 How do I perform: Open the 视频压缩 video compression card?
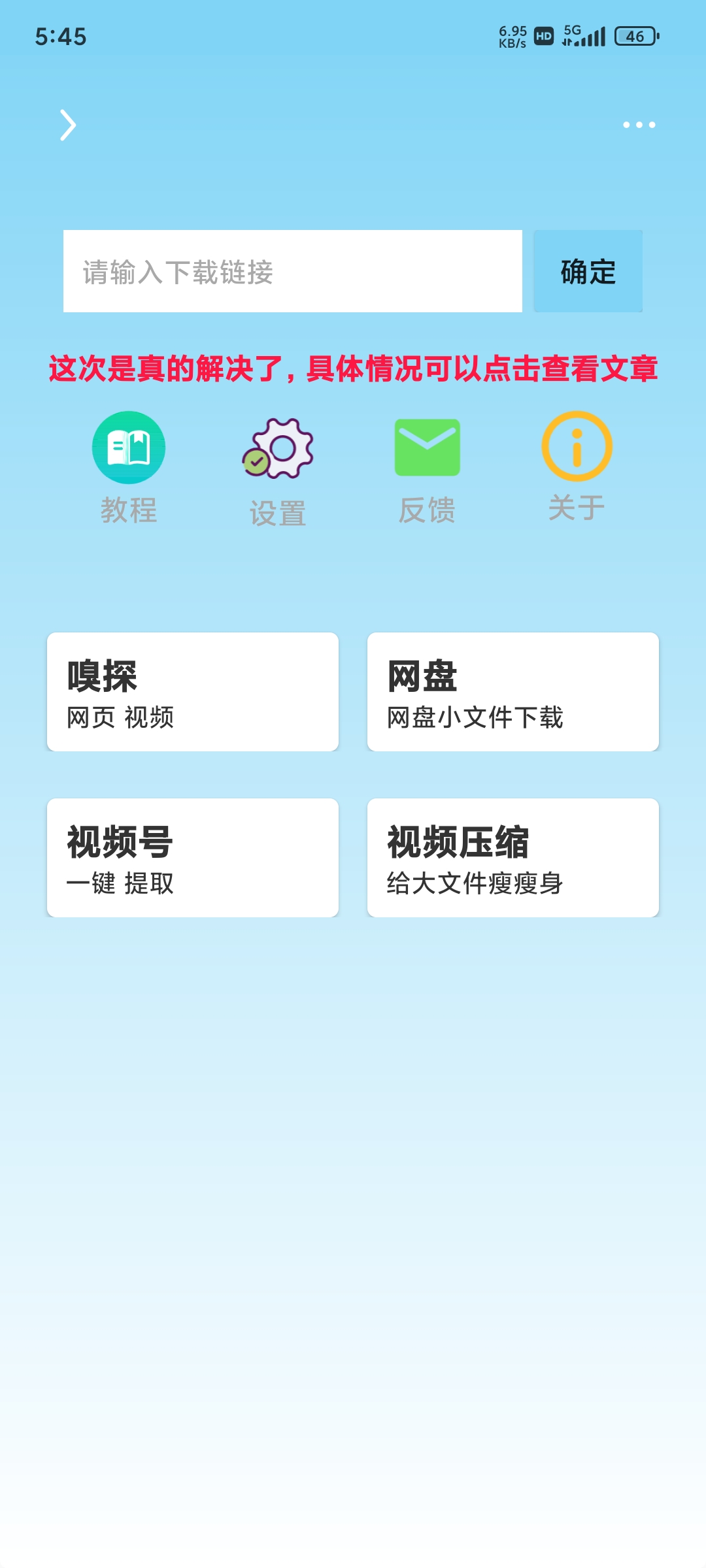click(x=513, y=857)
